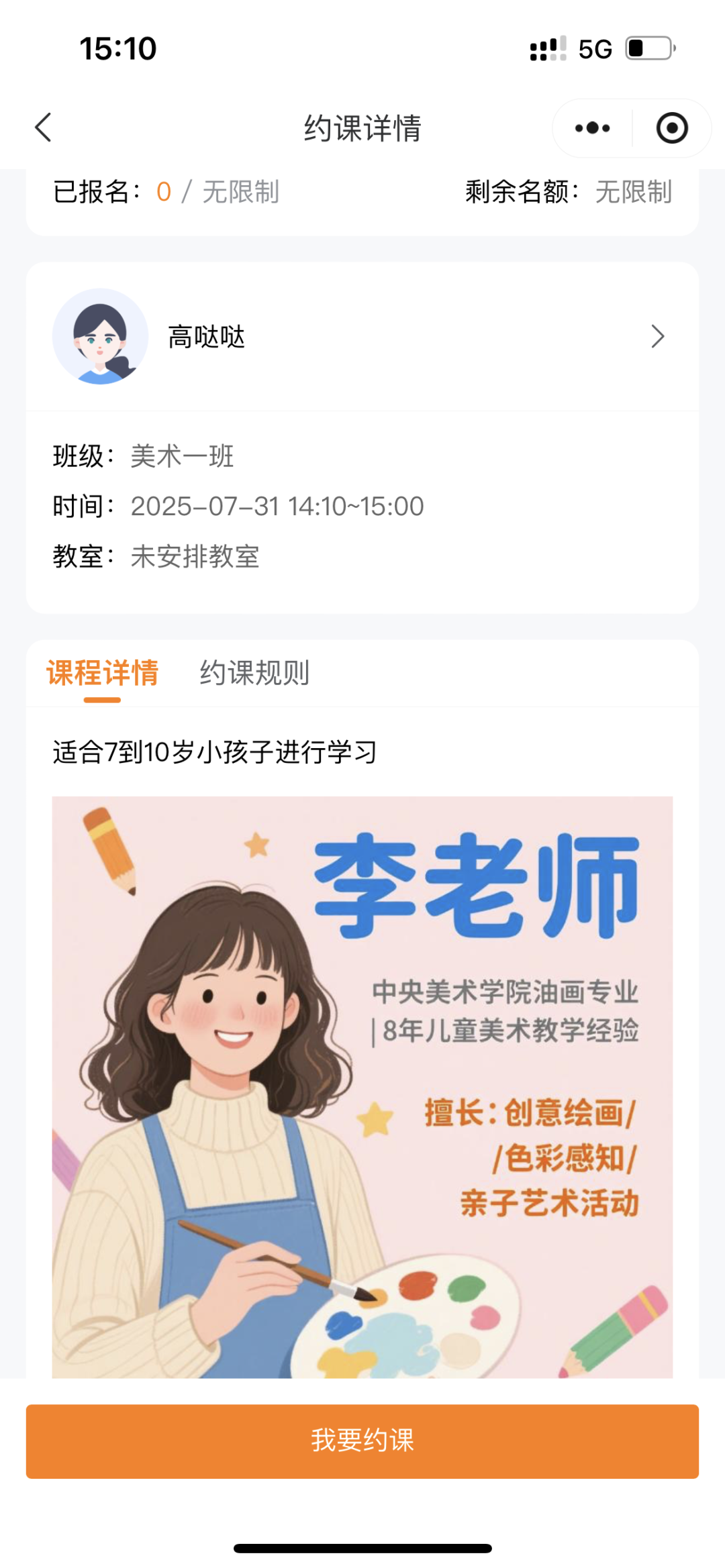Check the 5G network indicator
725x1568 pixels.
593,48
